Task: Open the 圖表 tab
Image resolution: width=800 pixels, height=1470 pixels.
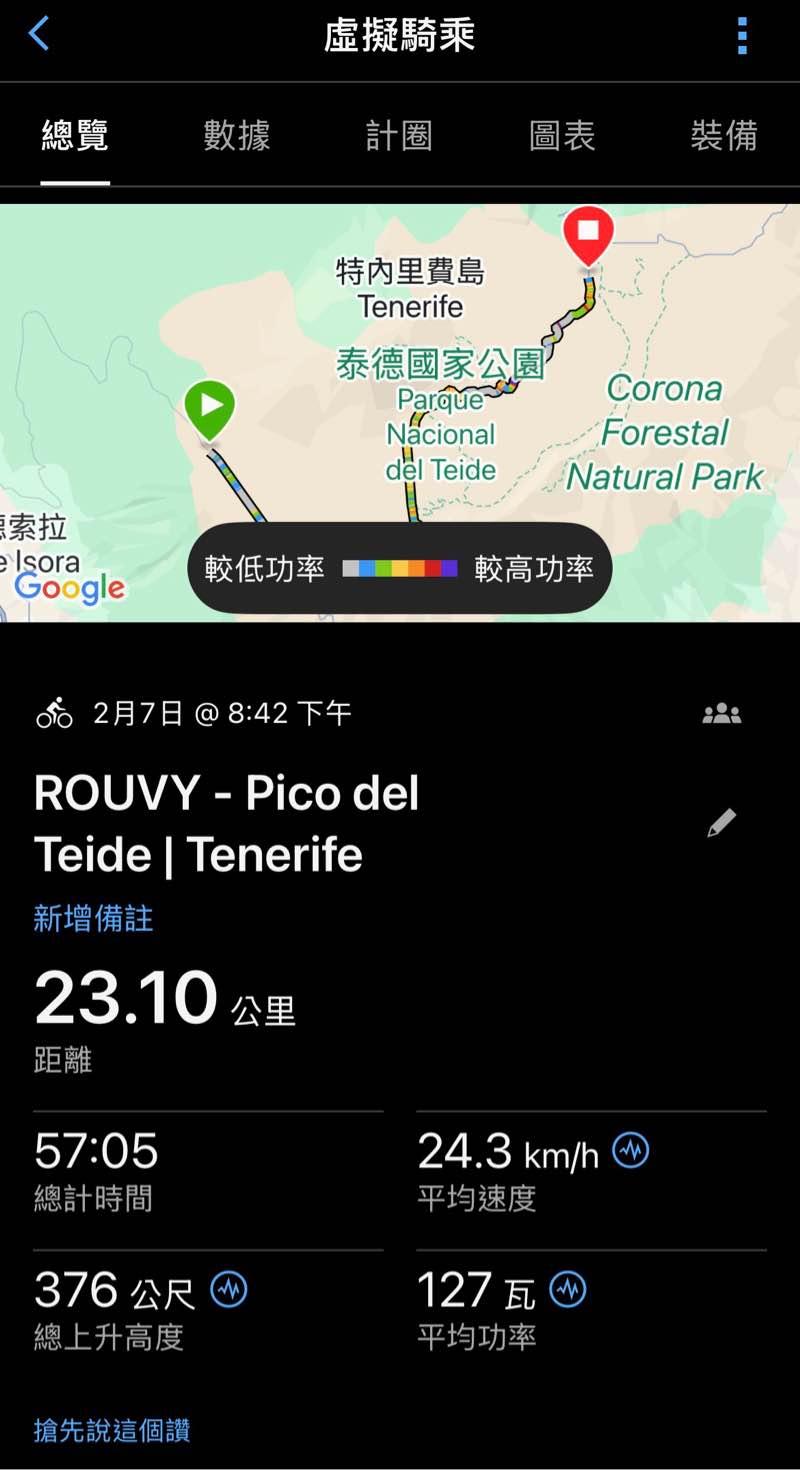Action: coord(562,135)
